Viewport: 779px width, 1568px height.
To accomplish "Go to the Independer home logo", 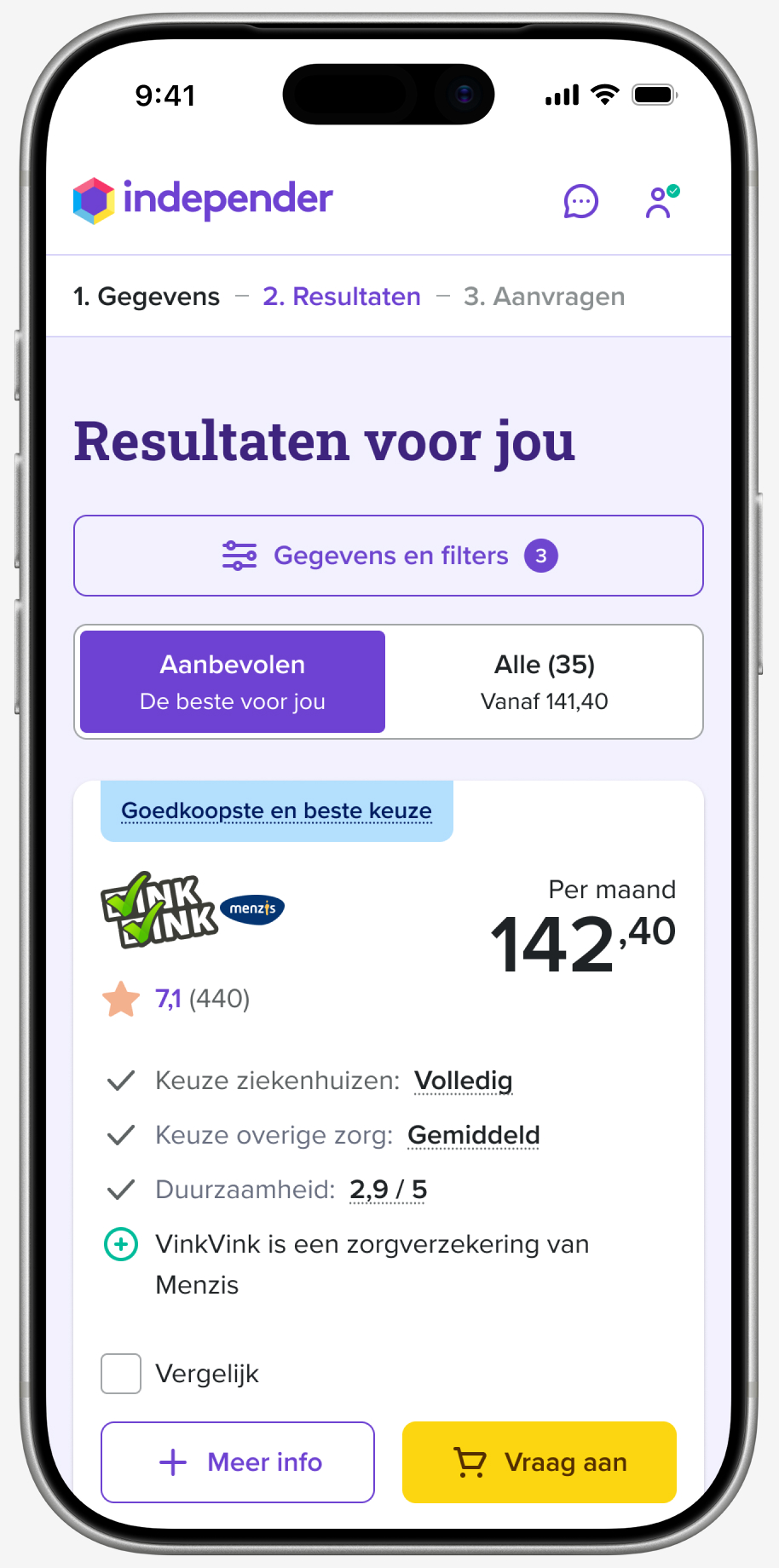I will (203, 200).
